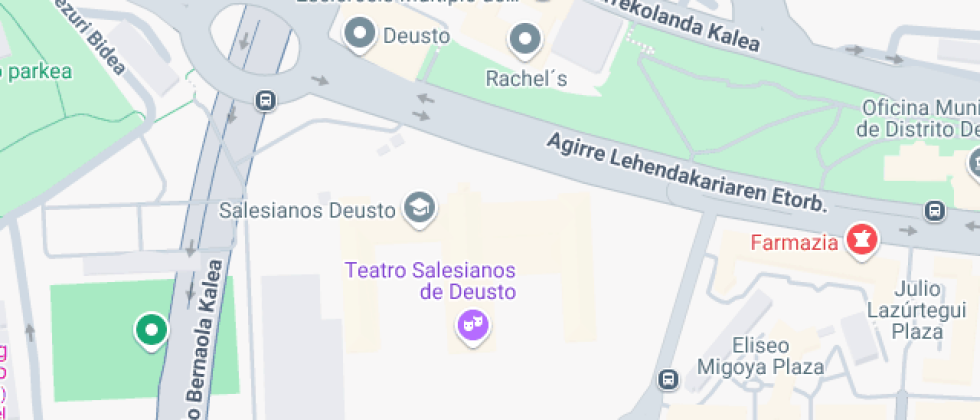The height and width of the screenshot is (420, 980).
Task: Open the bus stop beside Eliseo Migoya Plaza
Action: (668, 380)
